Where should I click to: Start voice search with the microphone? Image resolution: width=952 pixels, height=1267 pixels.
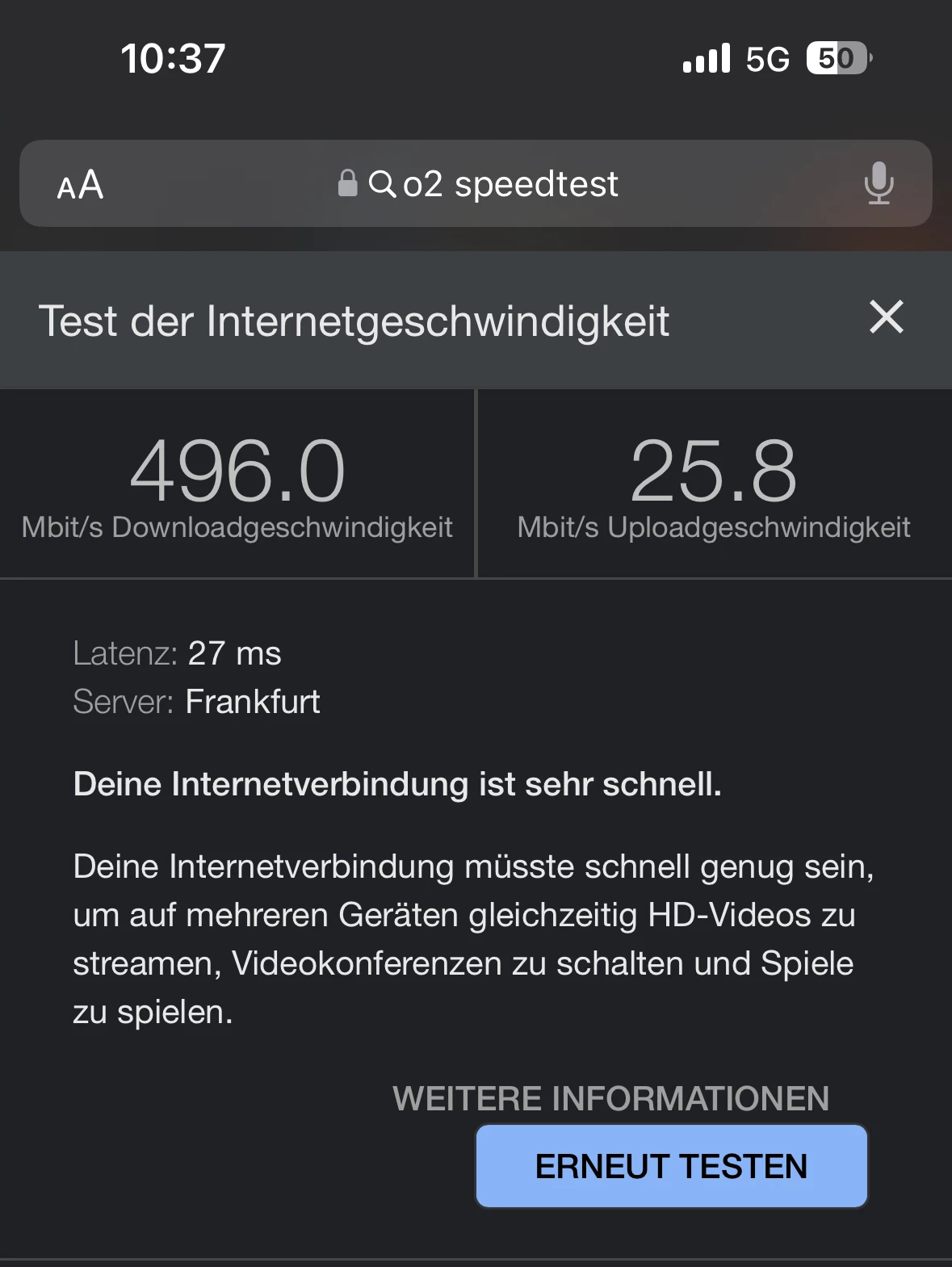click(879, 183)
